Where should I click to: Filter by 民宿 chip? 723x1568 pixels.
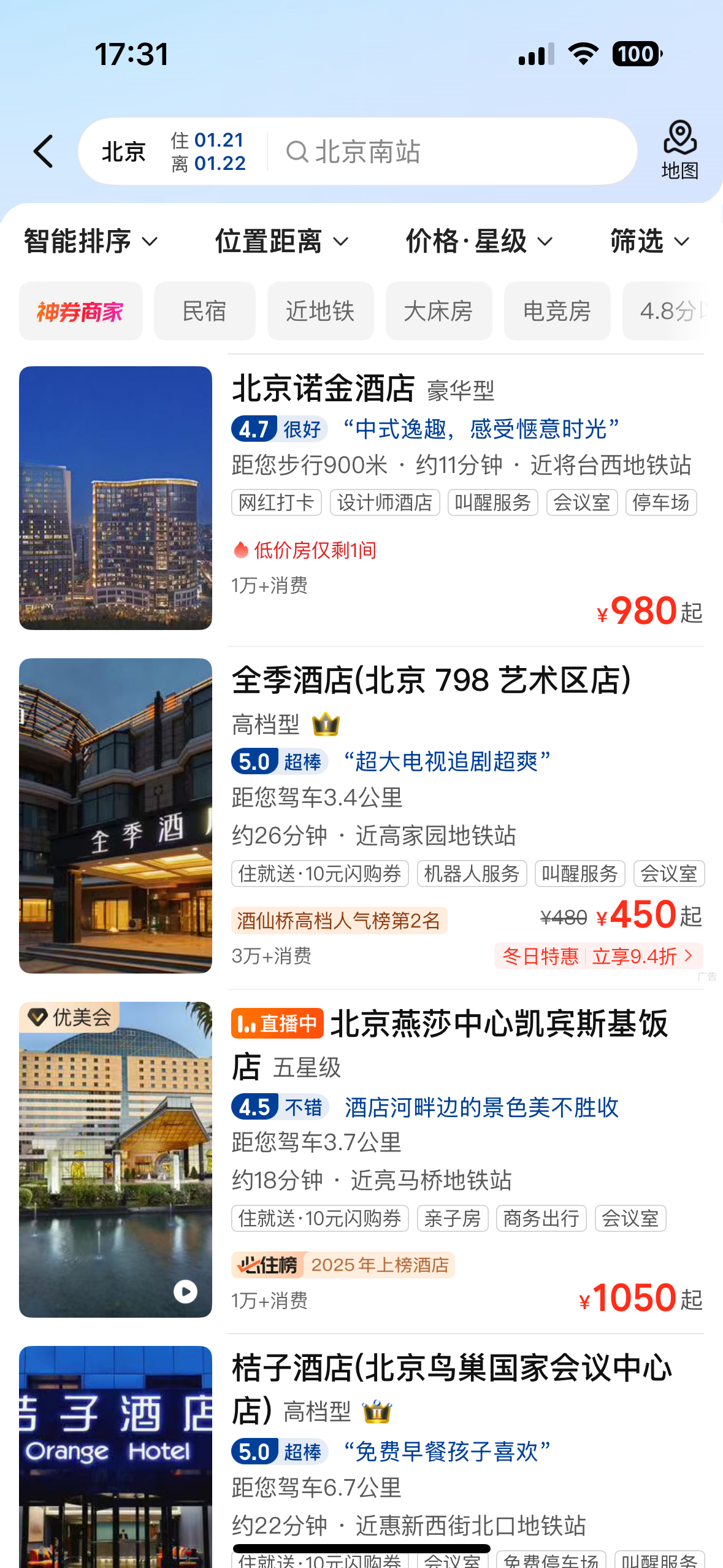pyautogui.click(x=204, y=312)
